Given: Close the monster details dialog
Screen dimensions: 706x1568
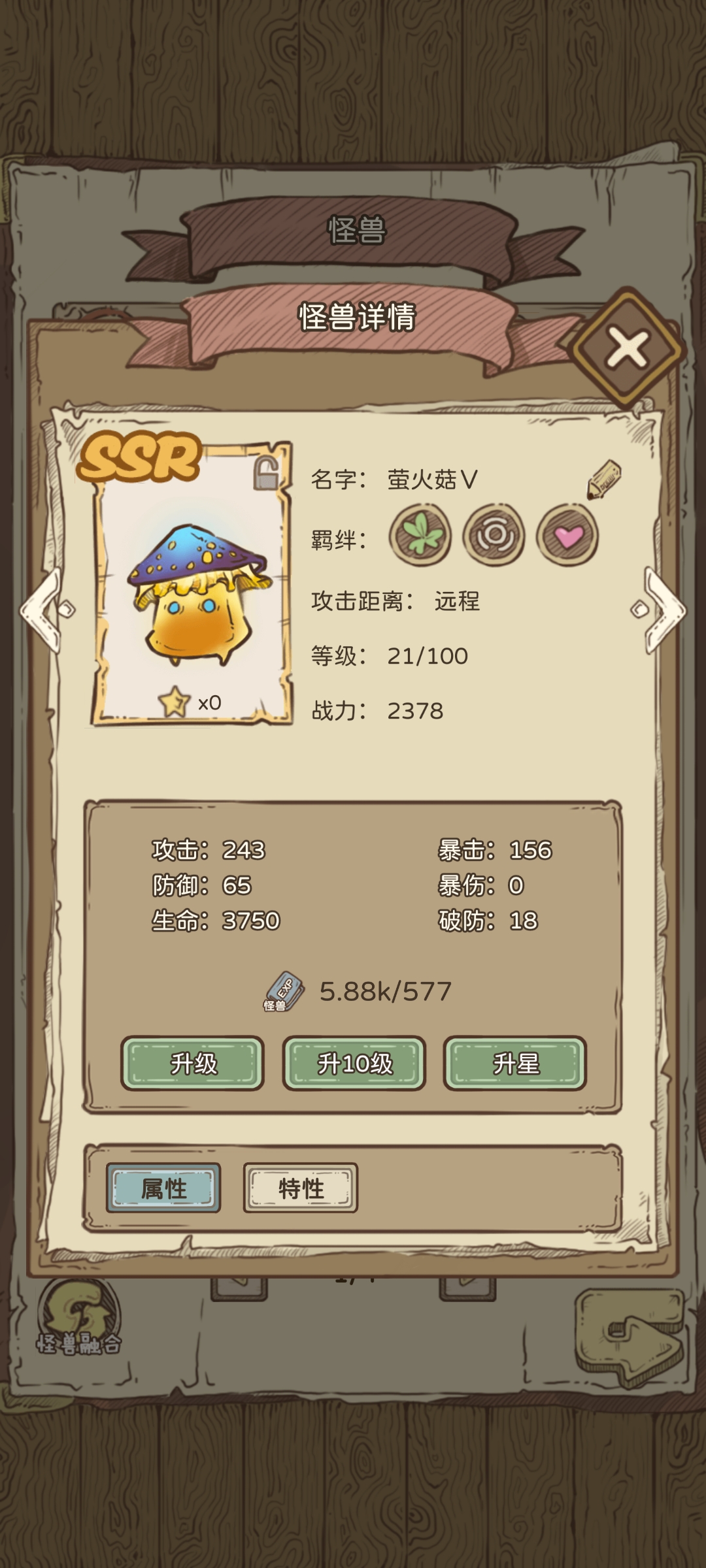Looking at the screenshot, I should (628, 348).
